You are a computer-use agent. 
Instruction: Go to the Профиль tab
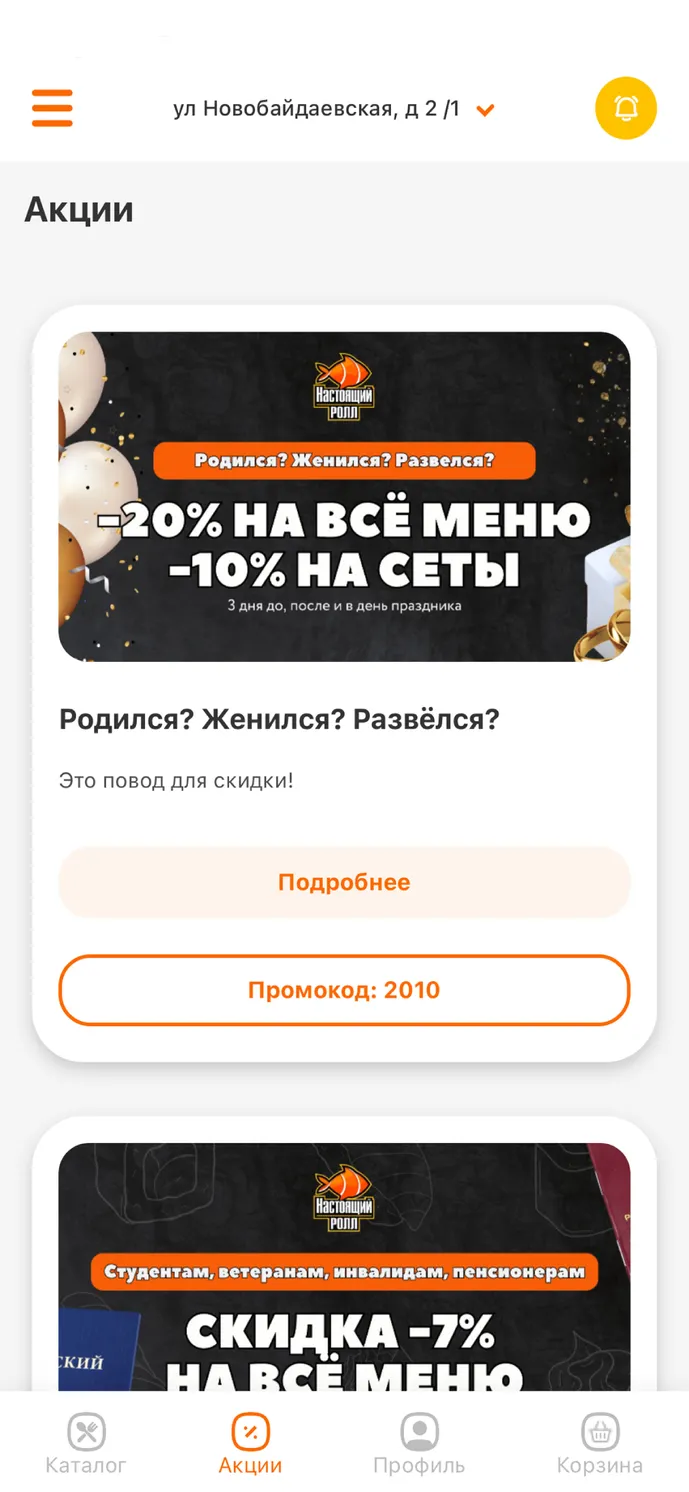(x=419, y=1445)
